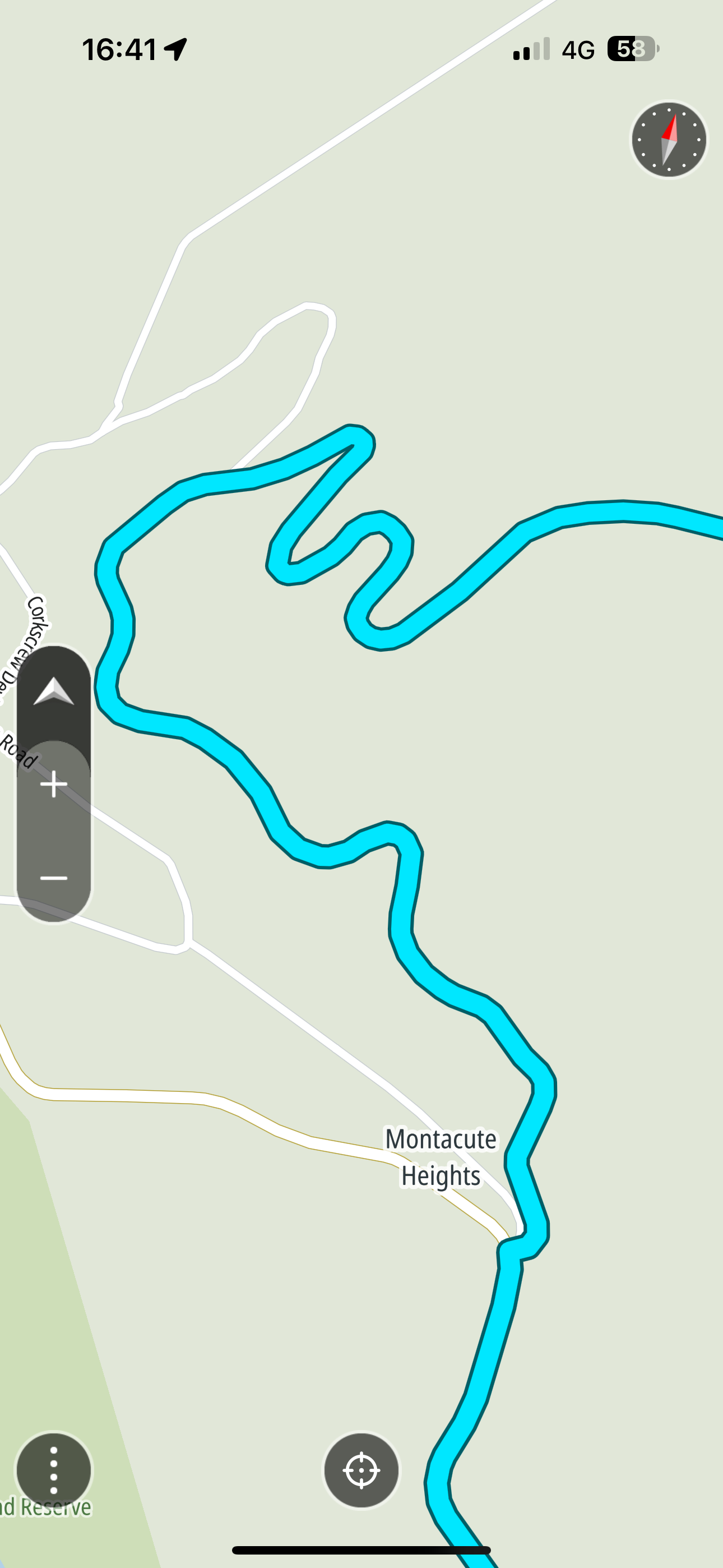Recenter map on current location
Screen dimensions: 723x1568
click(x=361, y=1470)
